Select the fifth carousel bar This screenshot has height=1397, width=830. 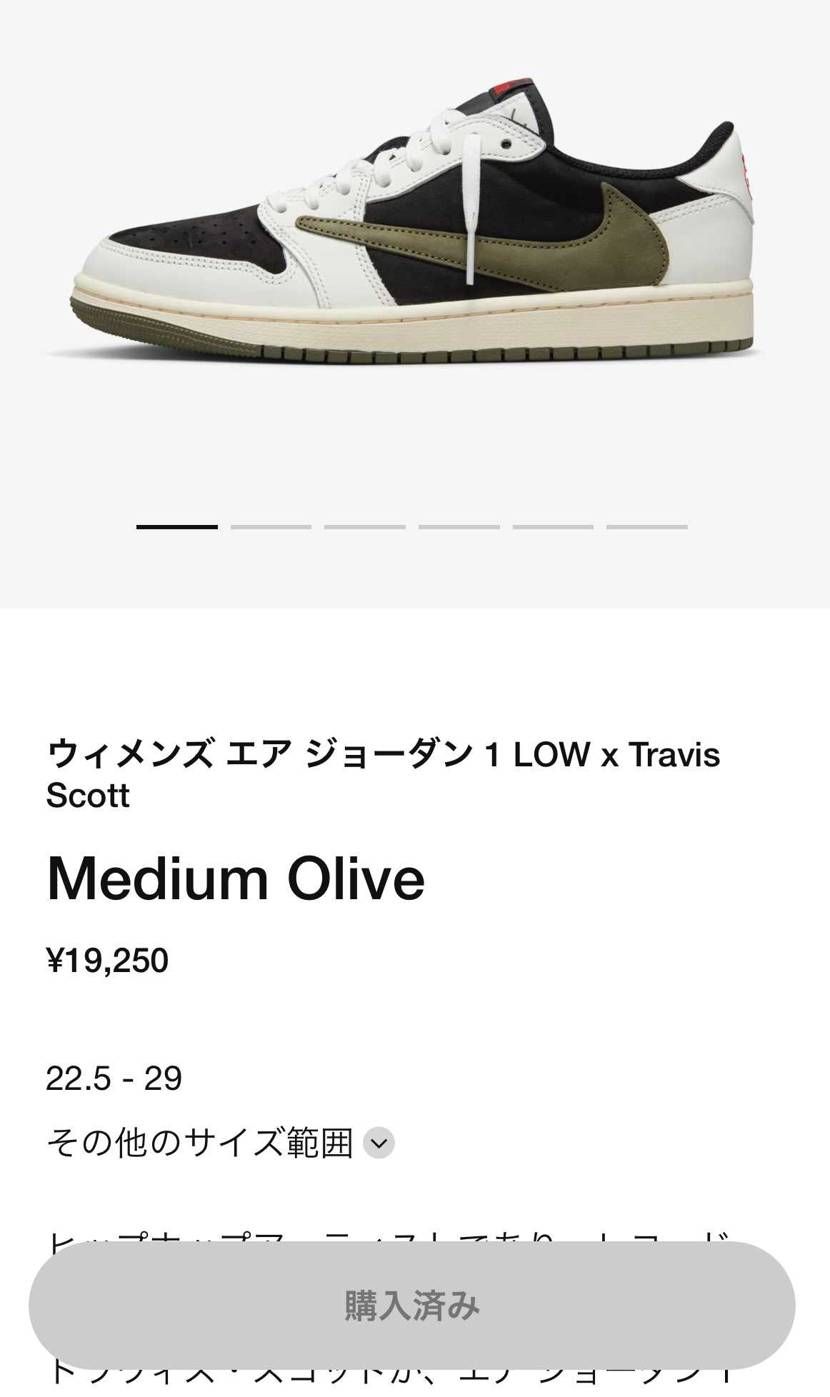tap(552, 526)
